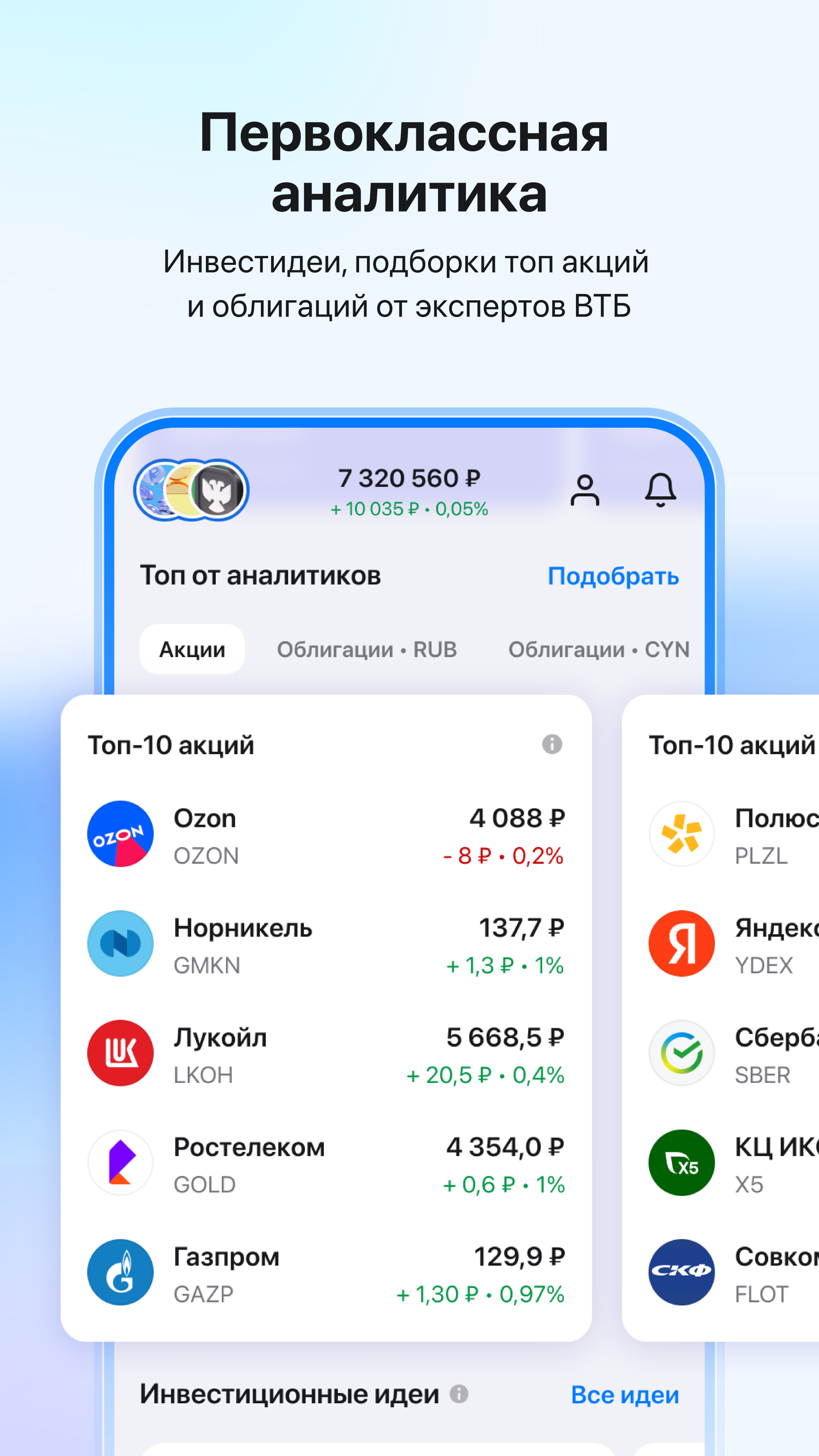Select the Норникель (GMKN) logo

pos(119,944)
